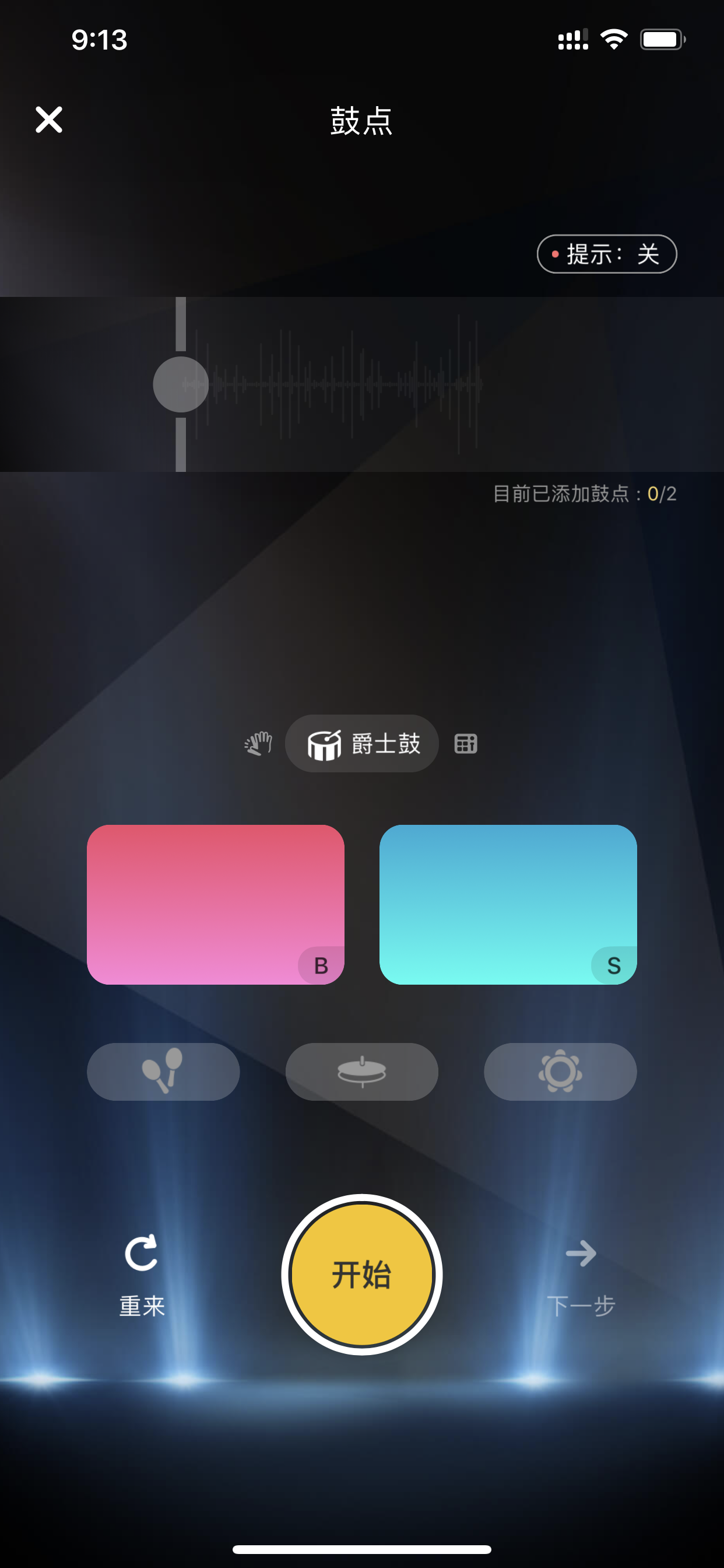
Task: Switch to the hand clap instrument
Action: (258, 743)
